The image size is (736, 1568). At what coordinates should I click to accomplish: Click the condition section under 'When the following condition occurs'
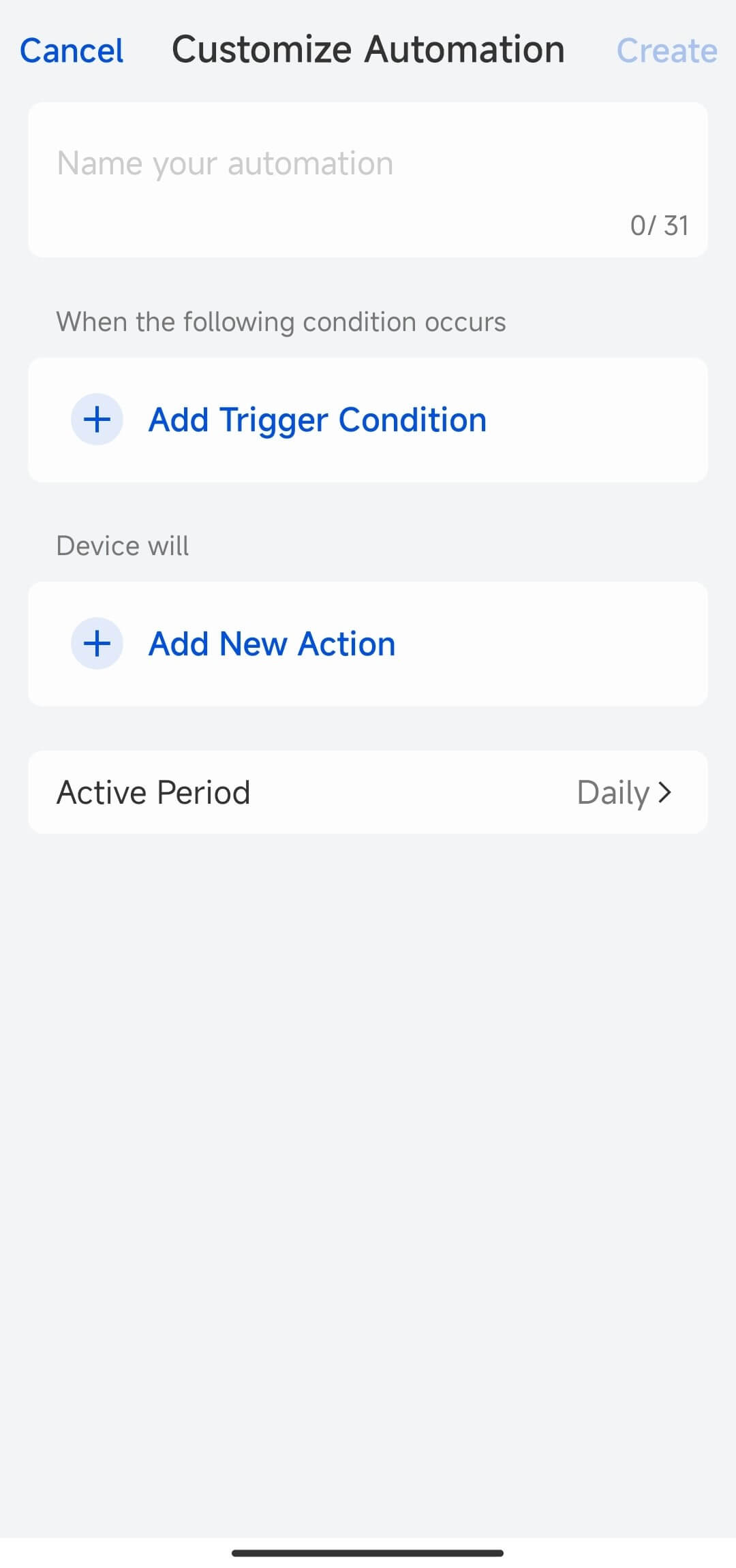click(x=368, y=420)
